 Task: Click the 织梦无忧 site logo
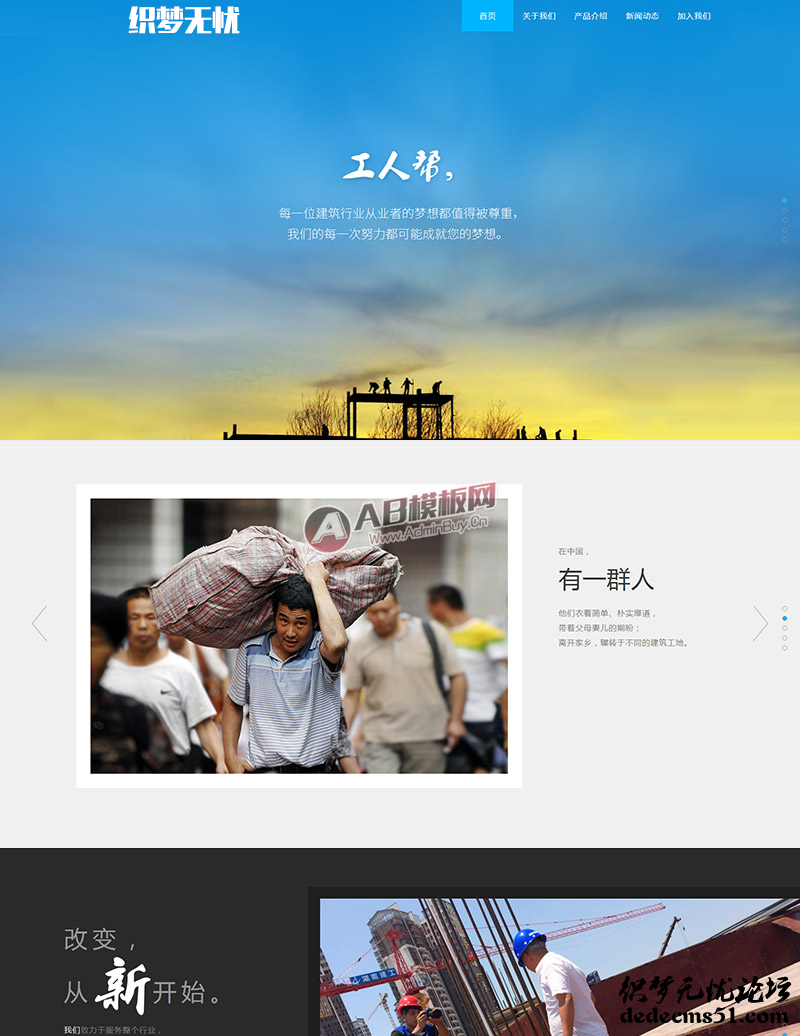tap(183, 20)
